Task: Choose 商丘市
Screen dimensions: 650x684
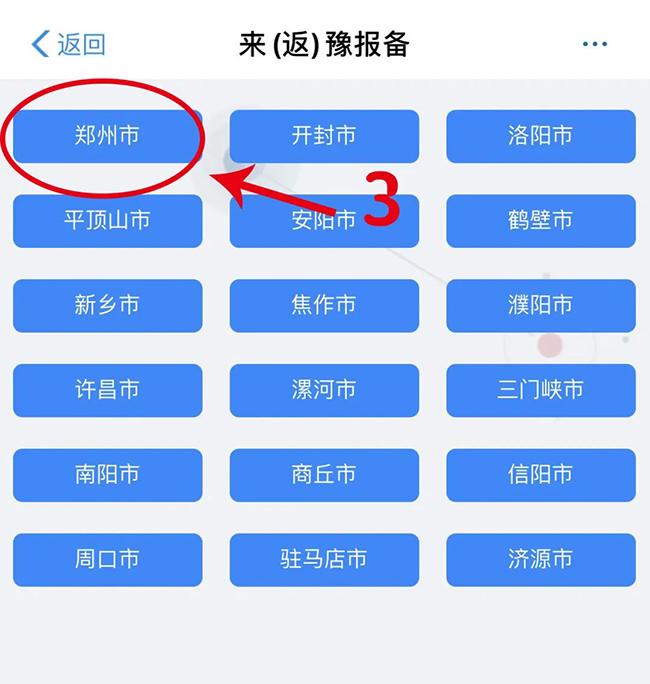Action: click(x=324, y=475)
